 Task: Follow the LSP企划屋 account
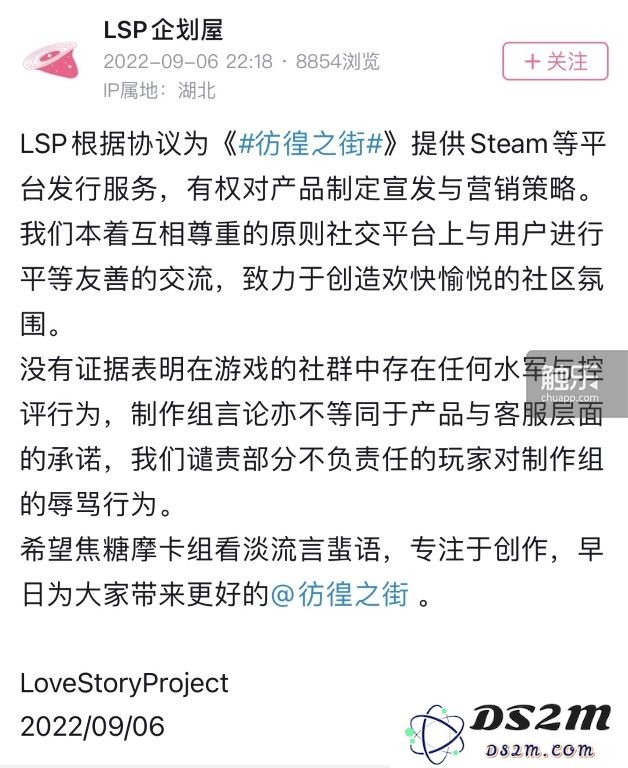pos(555,62)
